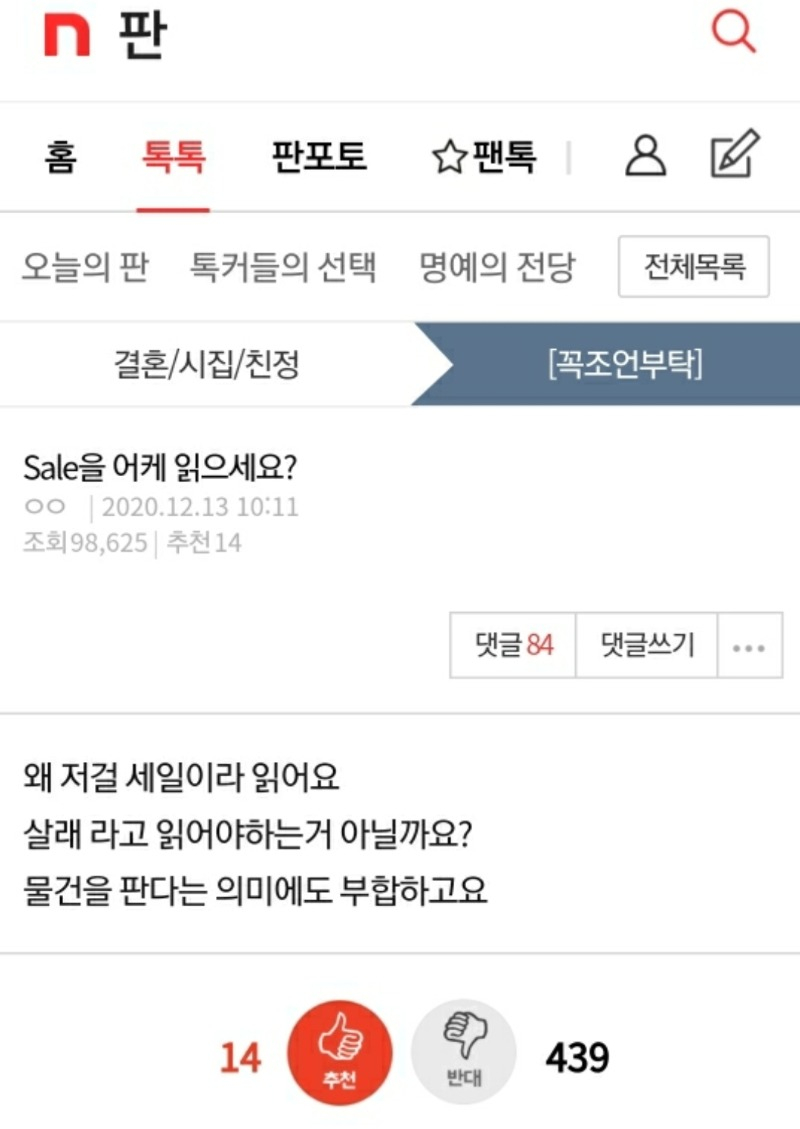Open the user profile icon

645,156
